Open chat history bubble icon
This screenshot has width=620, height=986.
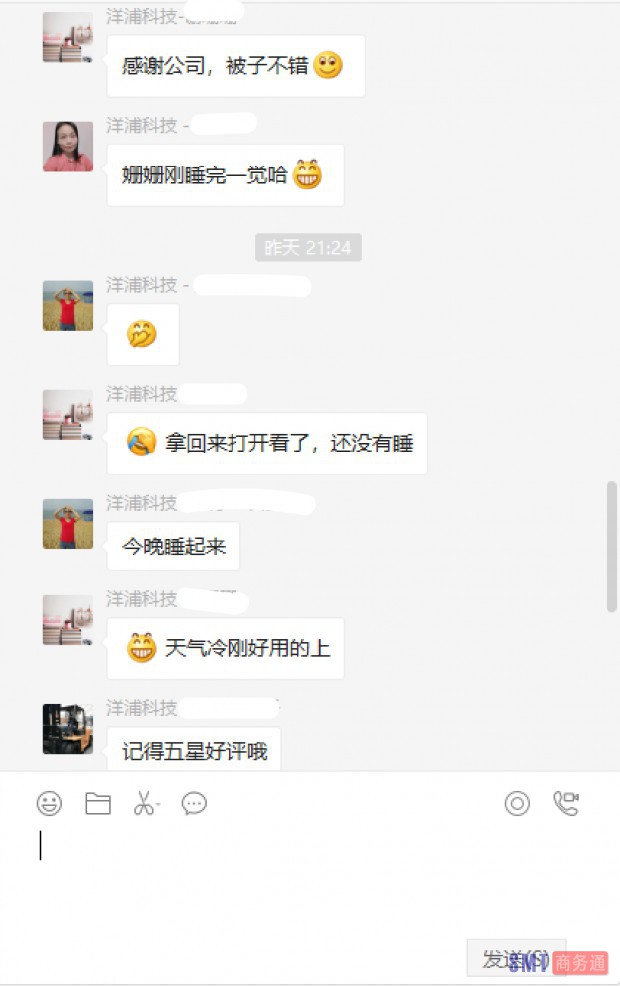point(194,803)
